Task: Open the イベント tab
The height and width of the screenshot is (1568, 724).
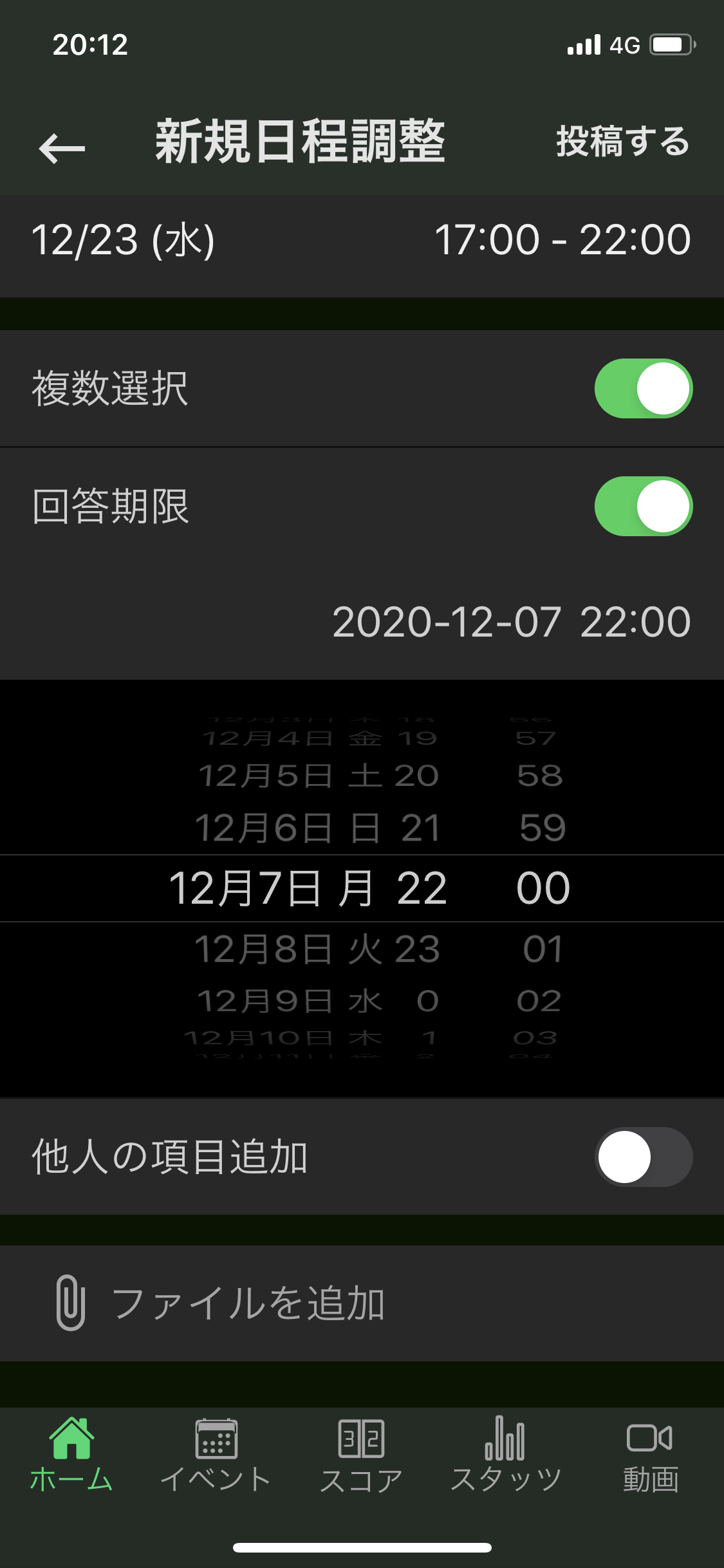Action: click(x=216, y=1454)
